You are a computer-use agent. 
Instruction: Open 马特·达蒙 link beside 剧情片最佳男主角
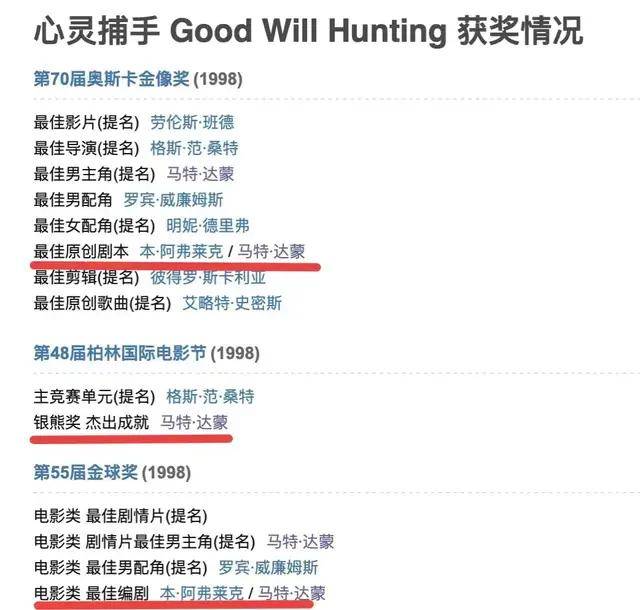pyautogui.click(x=300, y=542)
